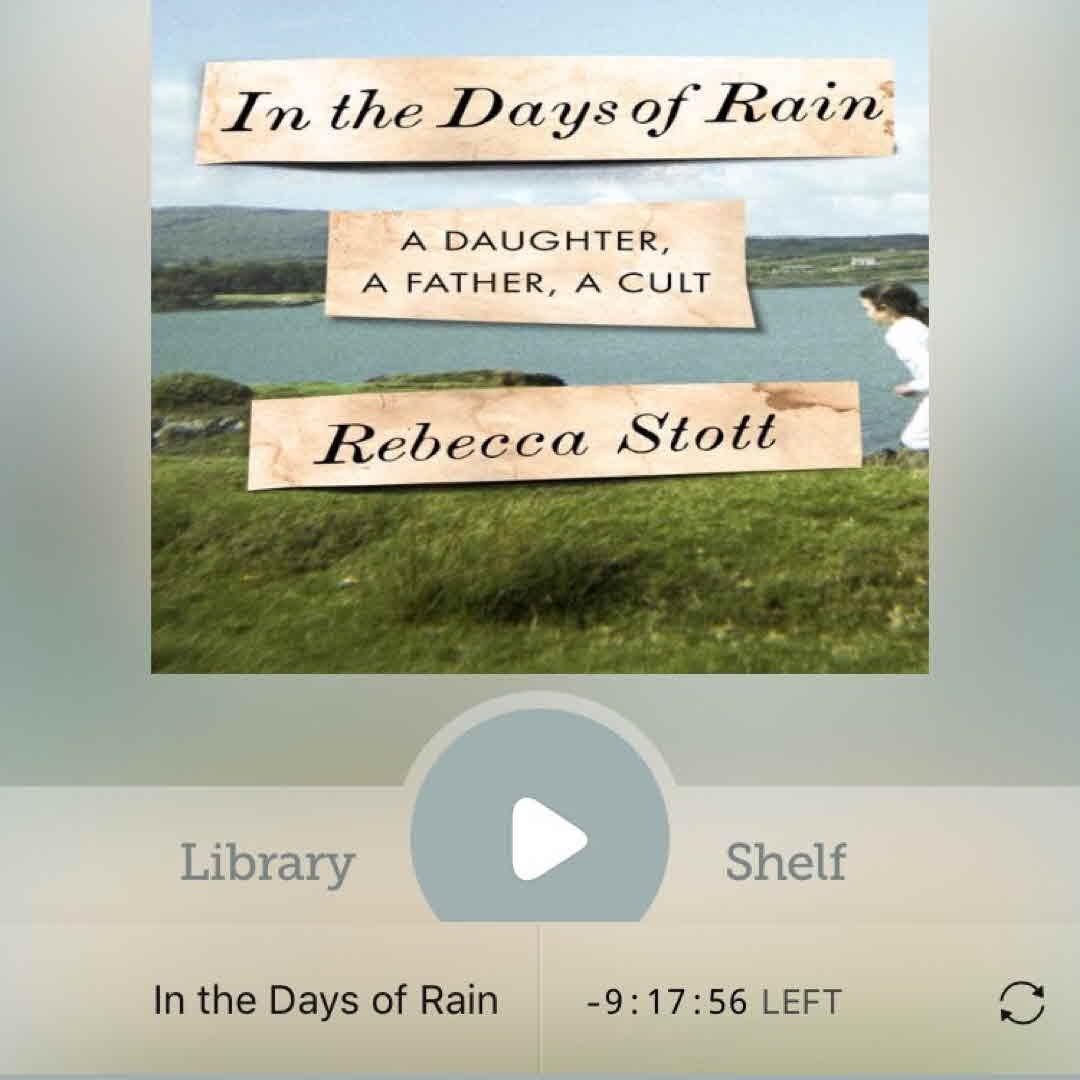The width and height of the screenshot is (1080, 1080).
Task: Play the audiobook In the Days of Rain
Action: click(541, 839)
